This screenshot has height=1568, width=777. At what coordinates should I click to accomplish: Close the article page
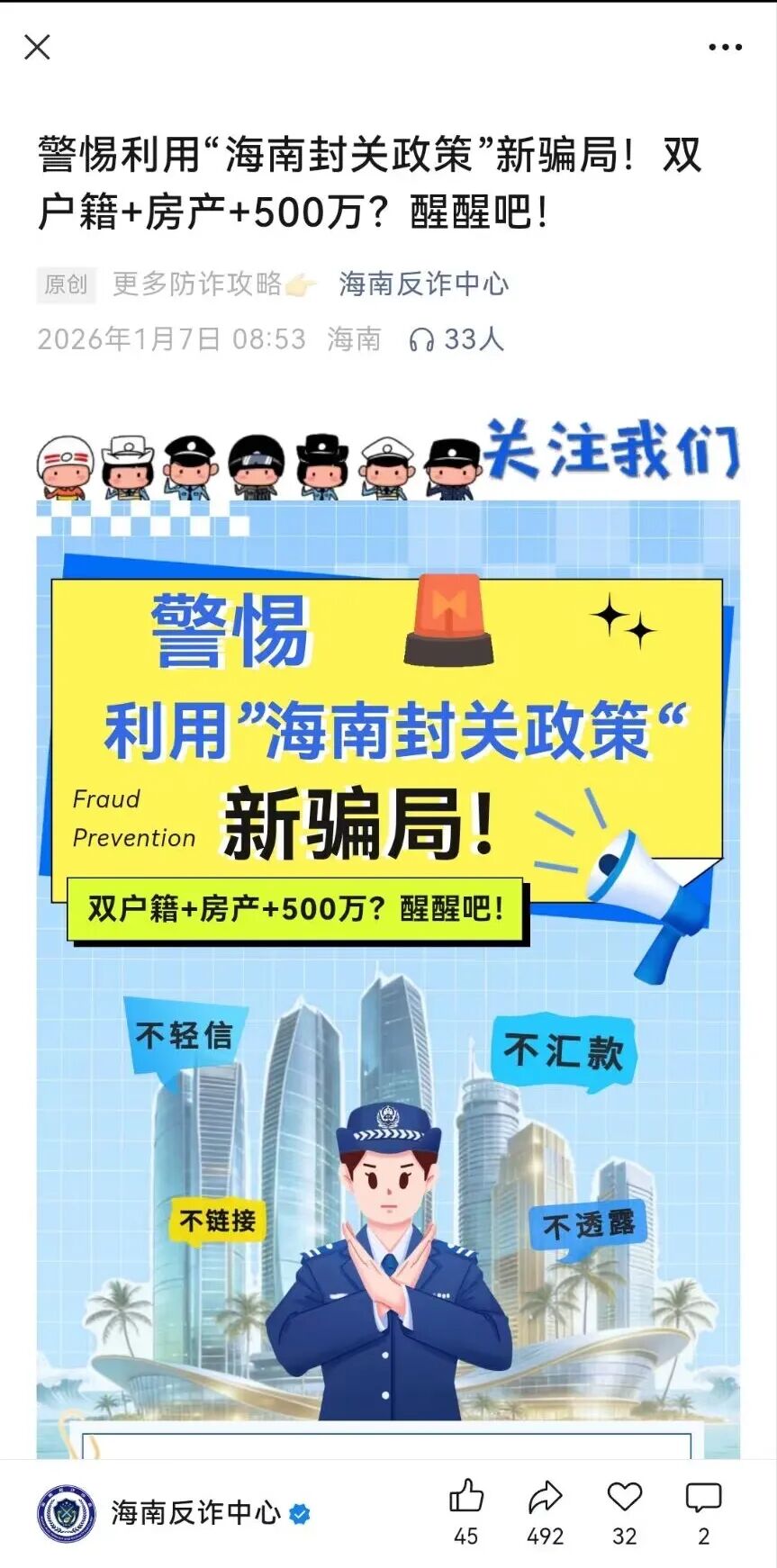point(37,47)
